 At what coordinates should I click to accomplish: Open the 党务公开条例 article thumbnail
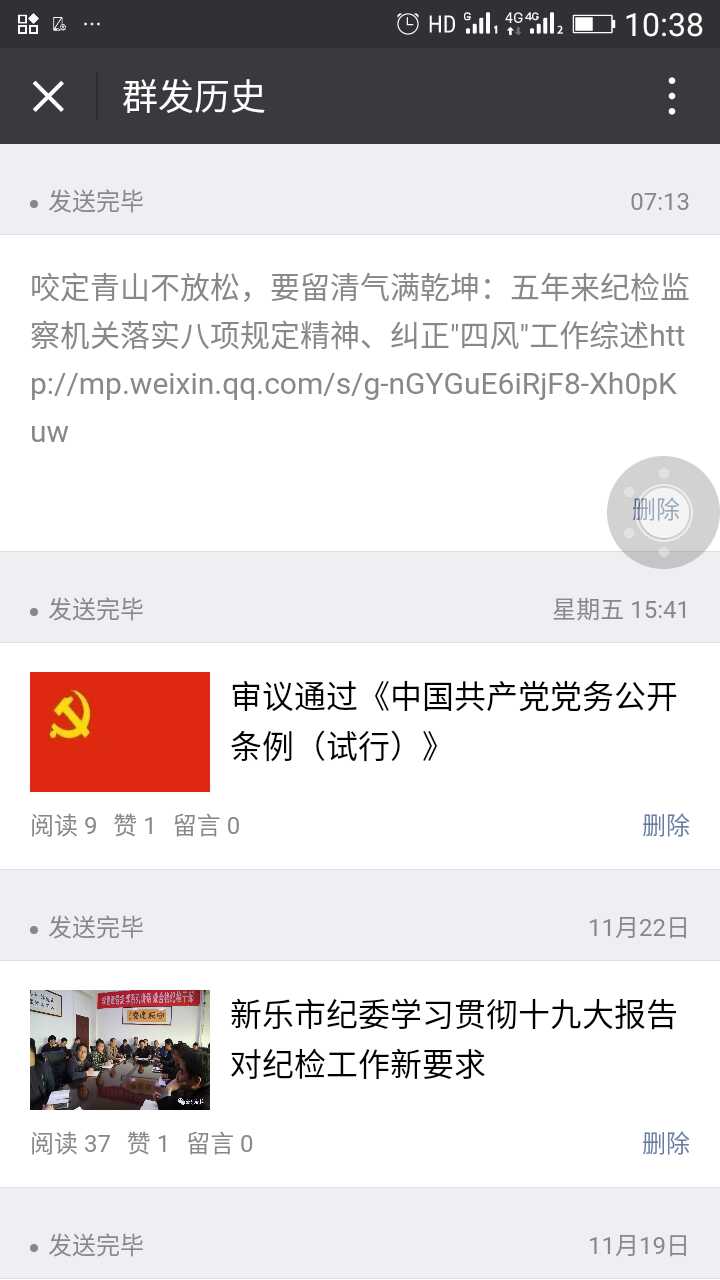[x=119, y=731]
